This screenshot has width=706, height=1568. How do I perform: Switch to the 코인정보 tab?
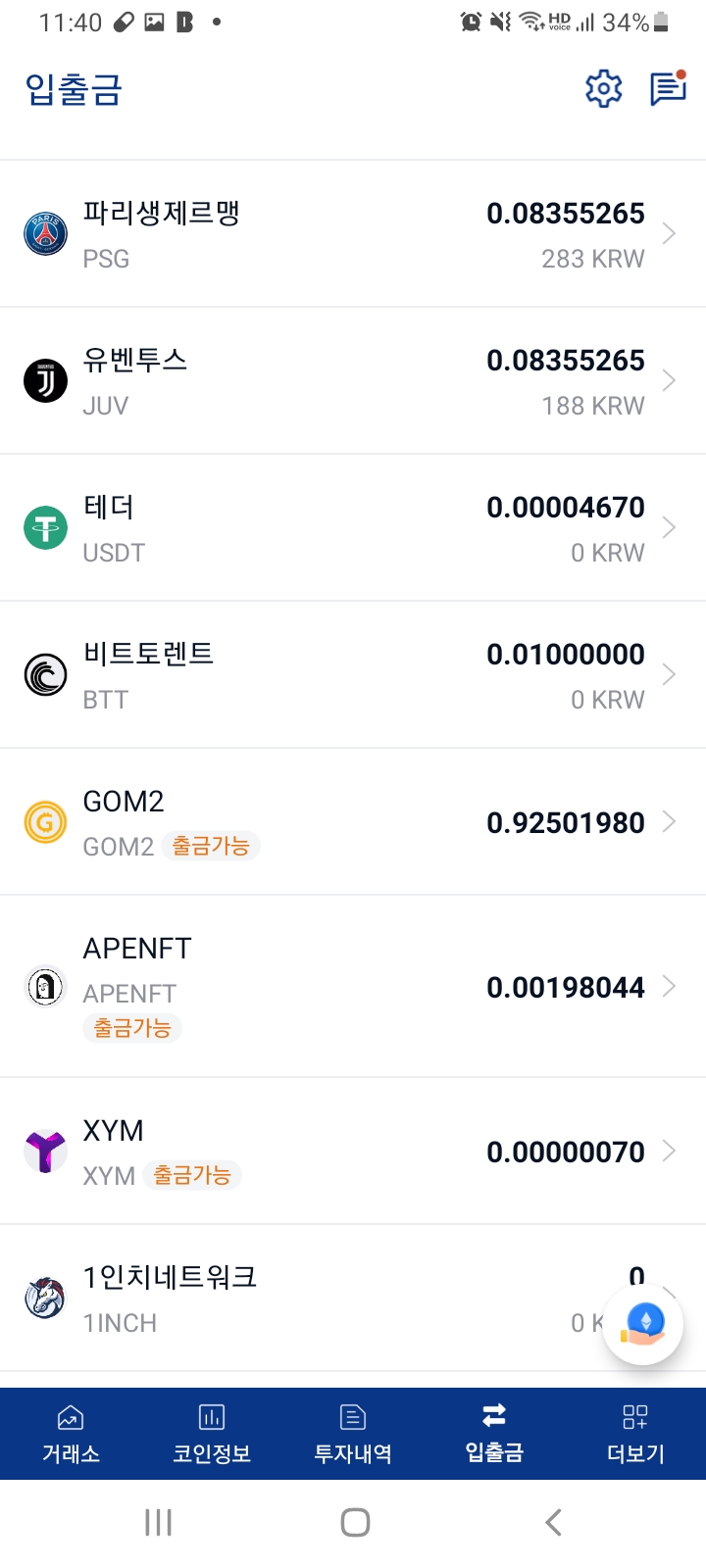212,1434
